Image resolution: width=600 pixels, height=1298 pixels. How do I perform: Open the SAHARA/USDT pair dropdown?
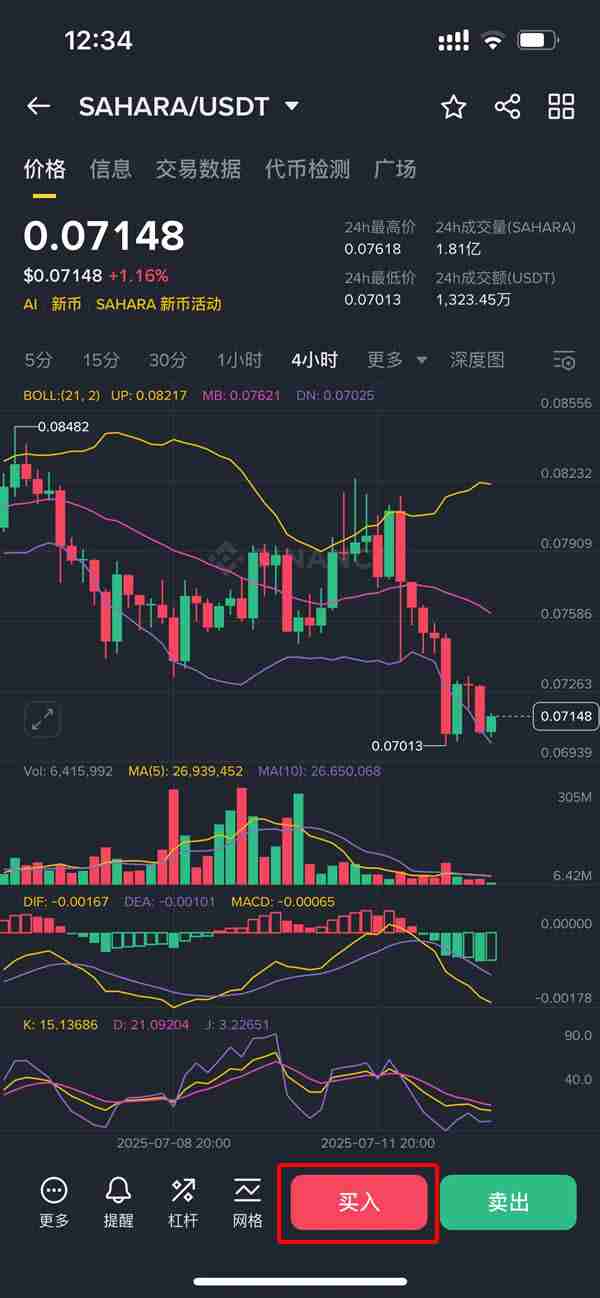tap(291, 106)
